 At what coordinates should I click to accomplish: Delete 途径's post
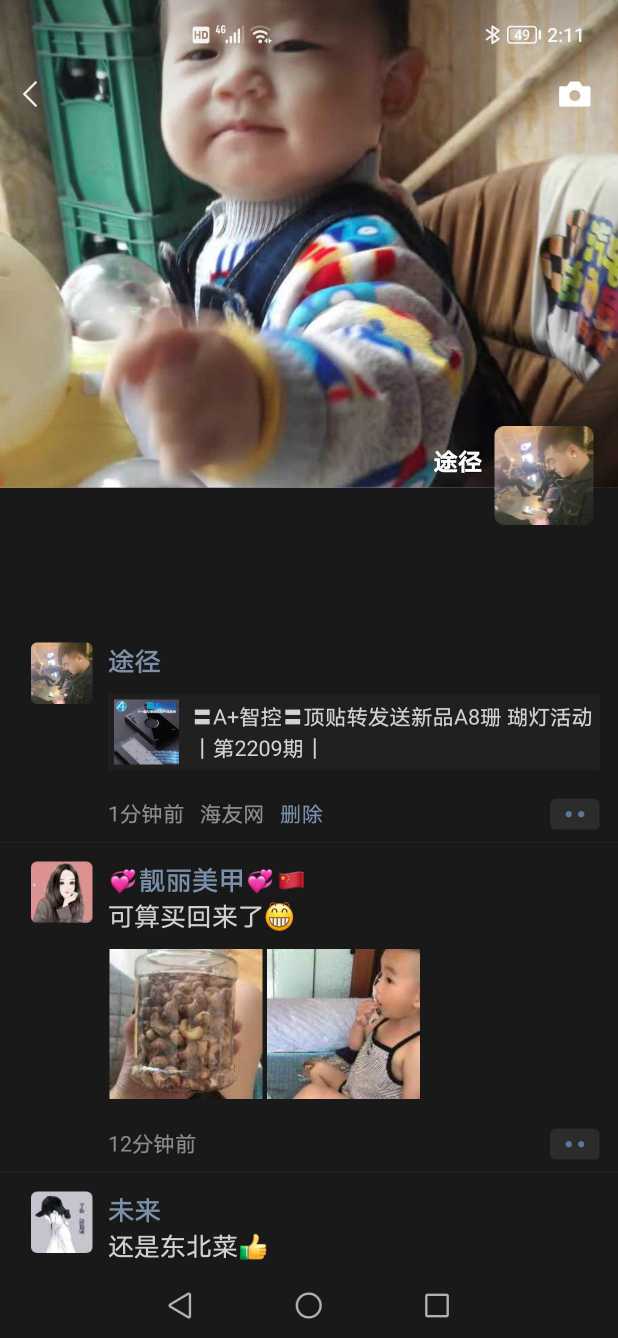point(301,814)
